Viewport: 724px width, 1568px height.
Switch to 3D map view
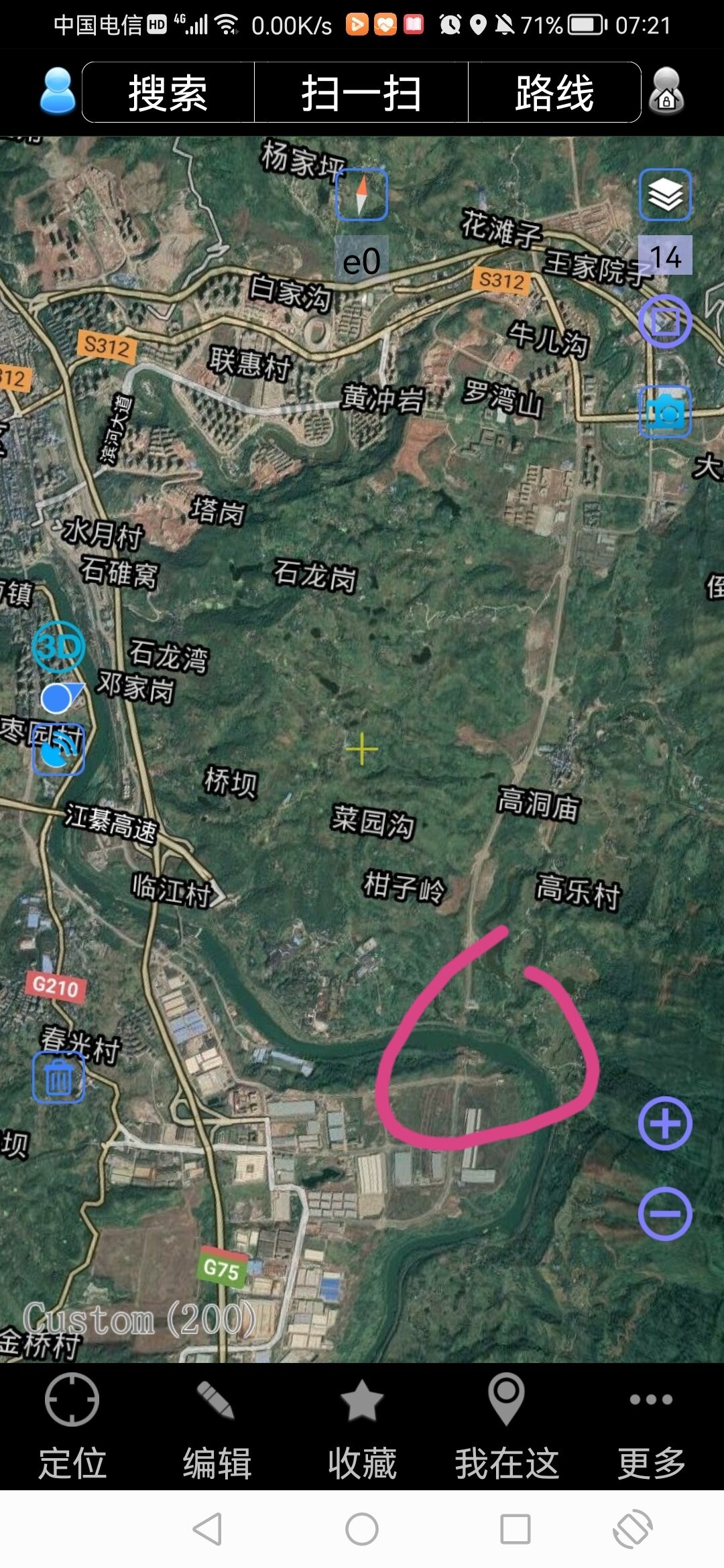click(x=59, y=647)
